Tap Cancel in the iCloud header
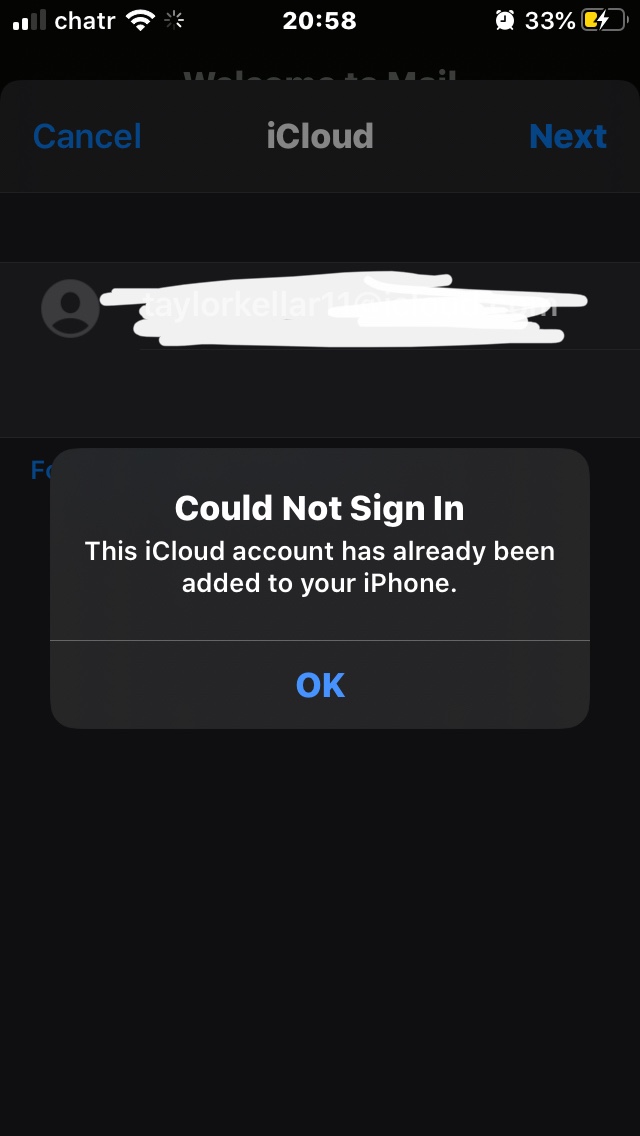This screenshot has height=1136, width=640. click(87, 136)
